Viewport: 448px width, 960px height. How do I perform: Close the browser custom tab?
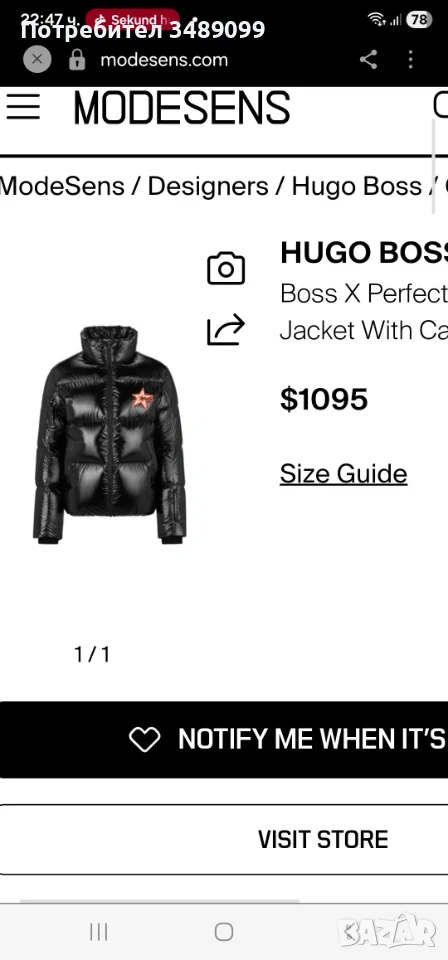(37, 59)
